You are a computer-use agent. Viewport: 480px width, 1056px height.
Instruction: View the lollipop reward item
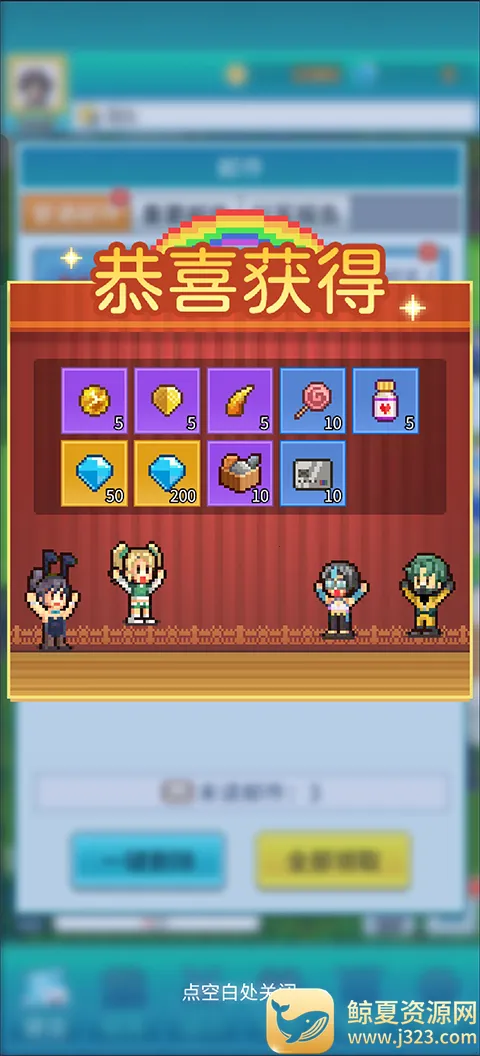[312, 401]
